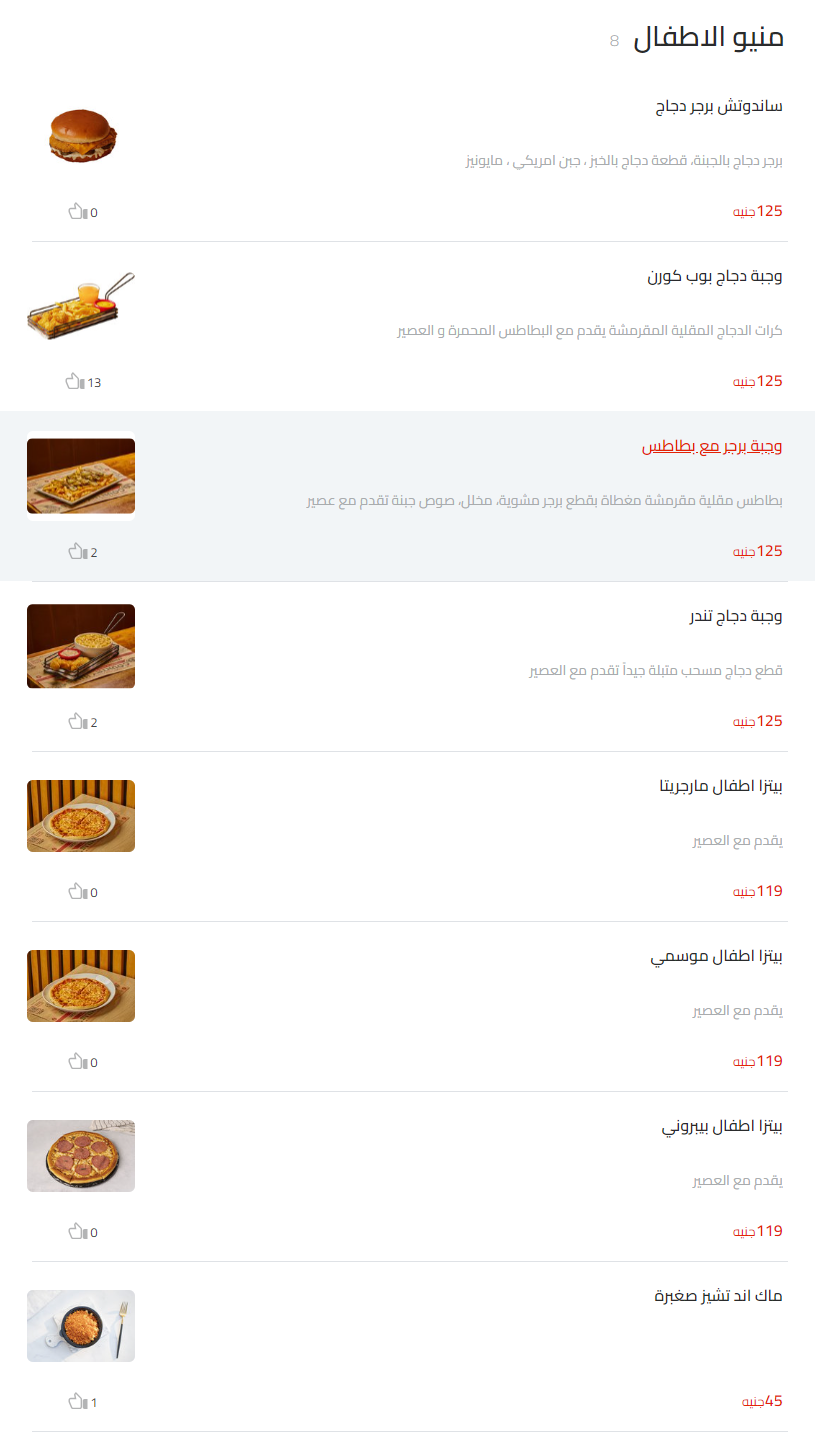This screenshot has height=1435, width=815.
Task: Click the mac and cheese skillet photo
Action: (x=81, y=1326)
